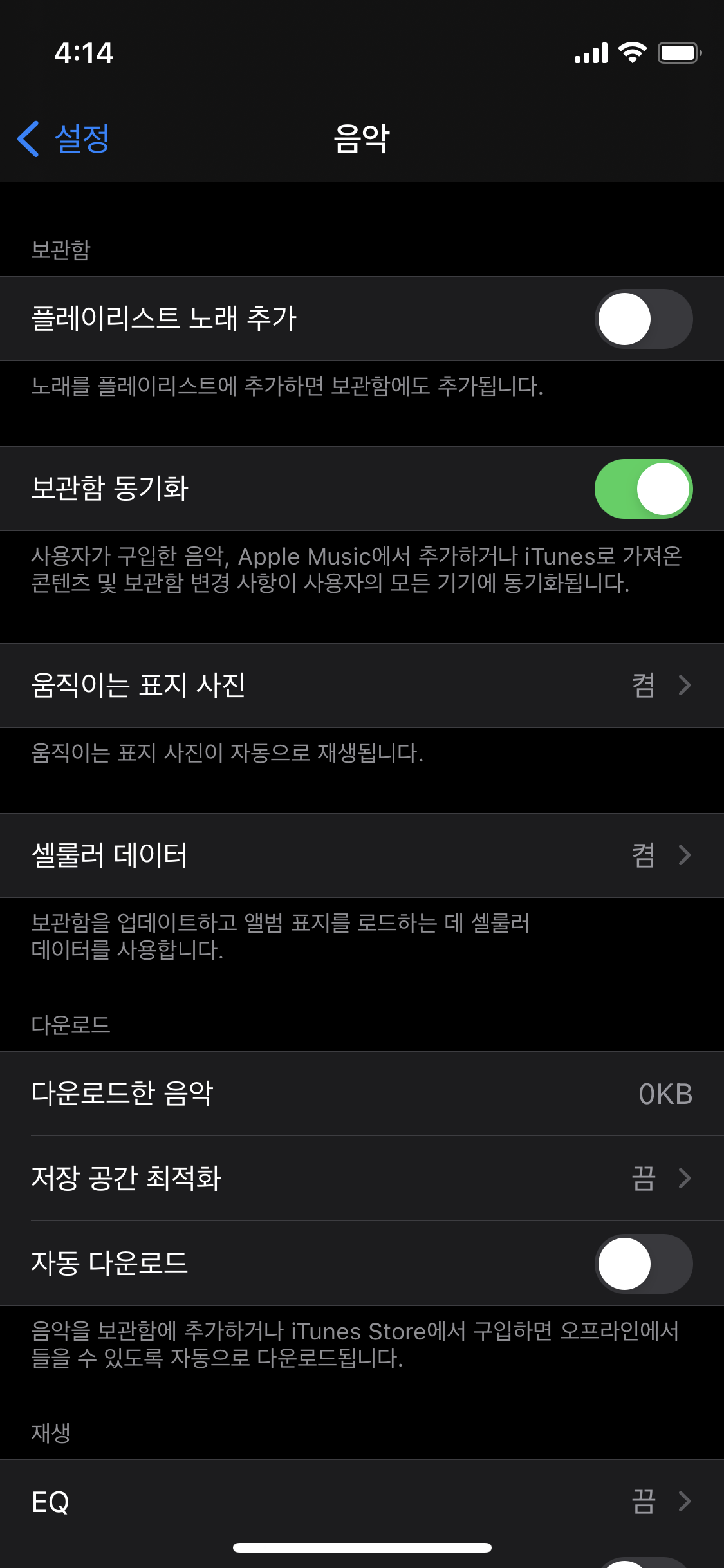Open 셀룰러 데이터 options
This screenshot has width=724, height=1568.
point(362,855)
